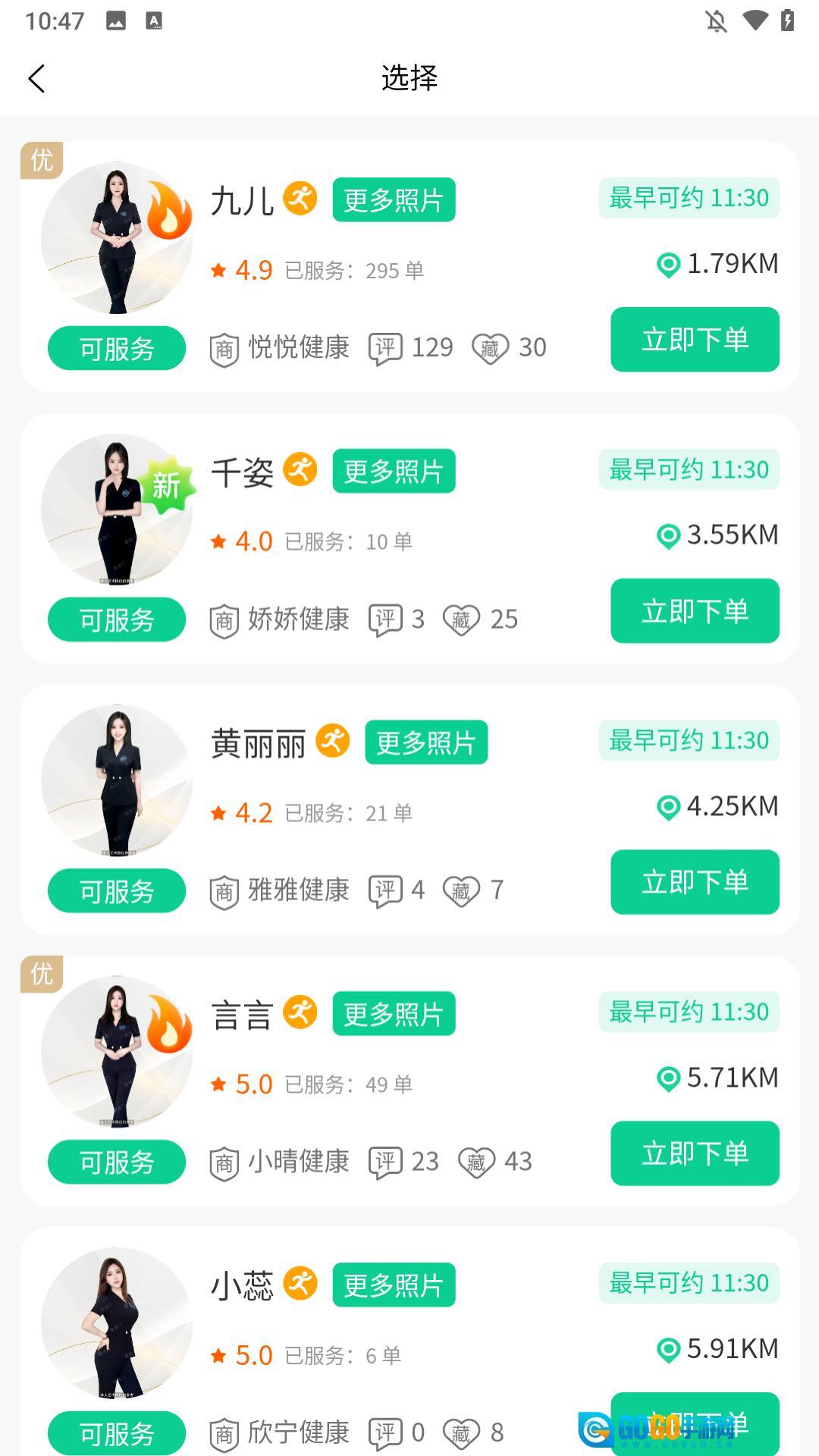Place an order with 九儿
The image size is (819, 1456).
[x=695, y=339]
